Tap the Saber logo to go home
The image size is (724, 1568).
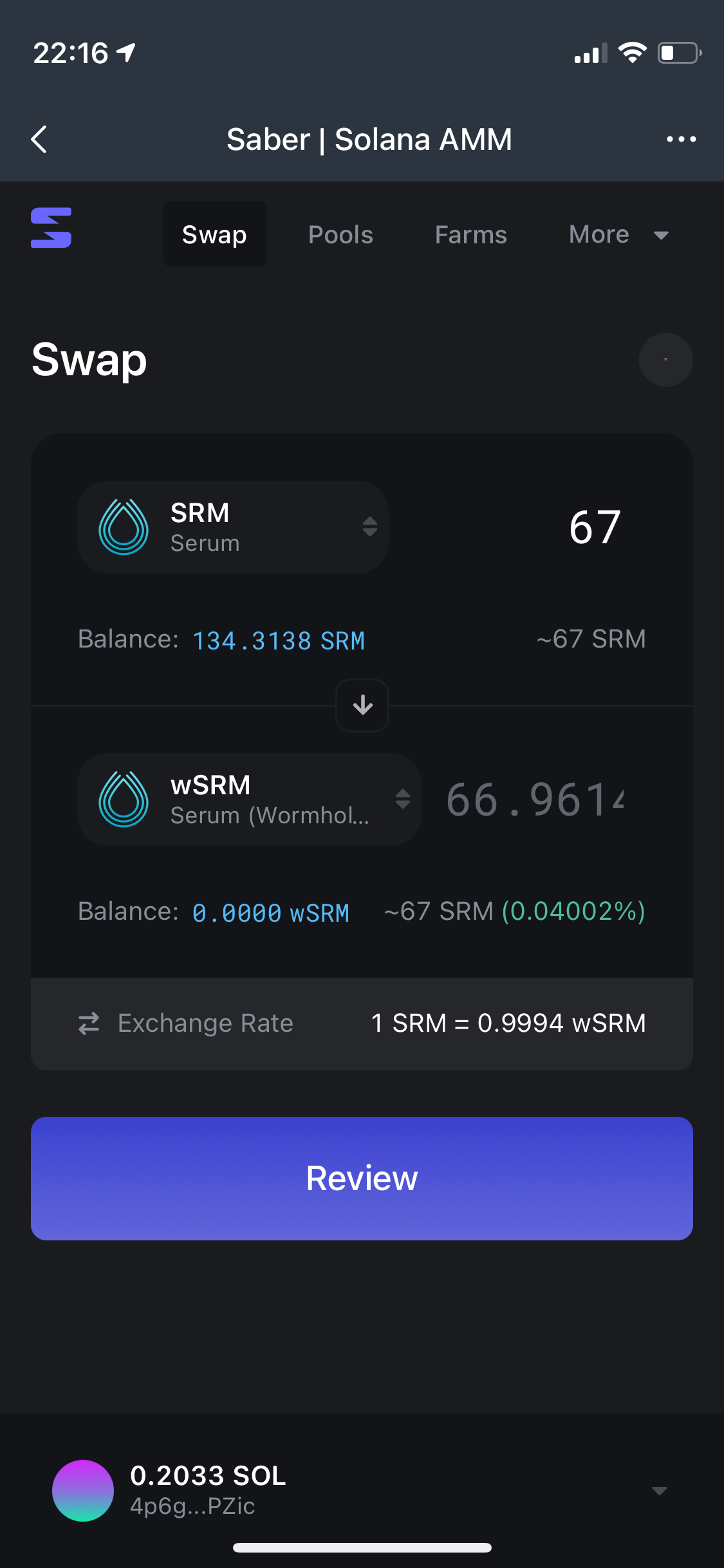pos(51,228)
